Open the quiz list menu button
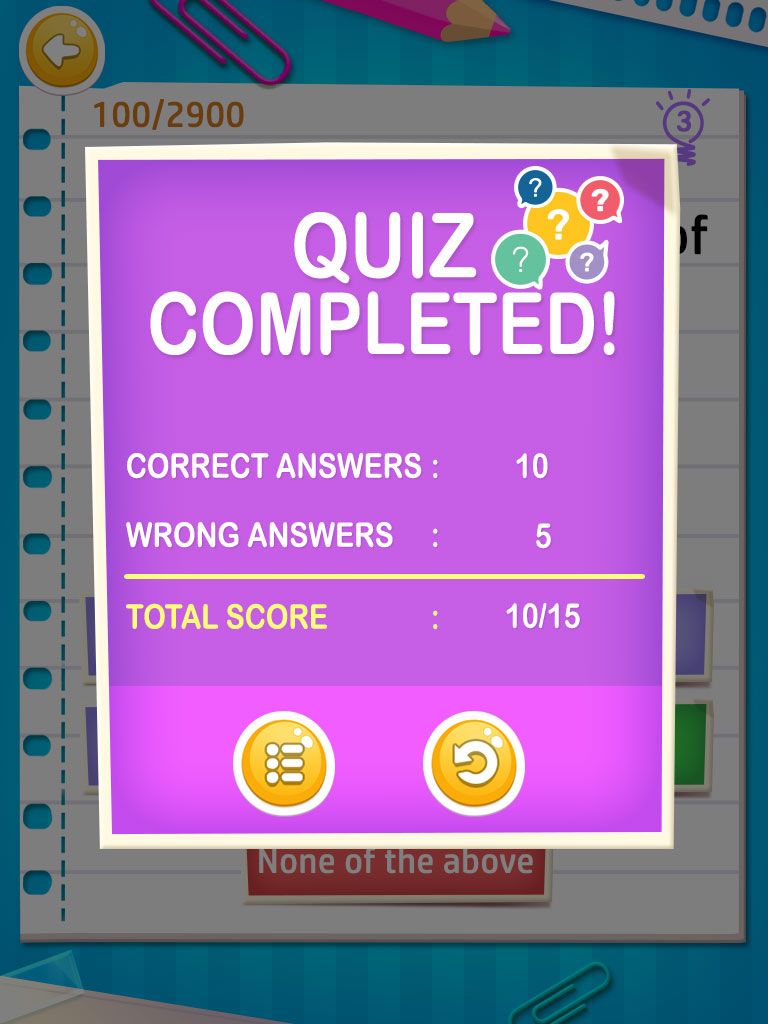Viewport: 768px width, 1024px height. (284, 766)
